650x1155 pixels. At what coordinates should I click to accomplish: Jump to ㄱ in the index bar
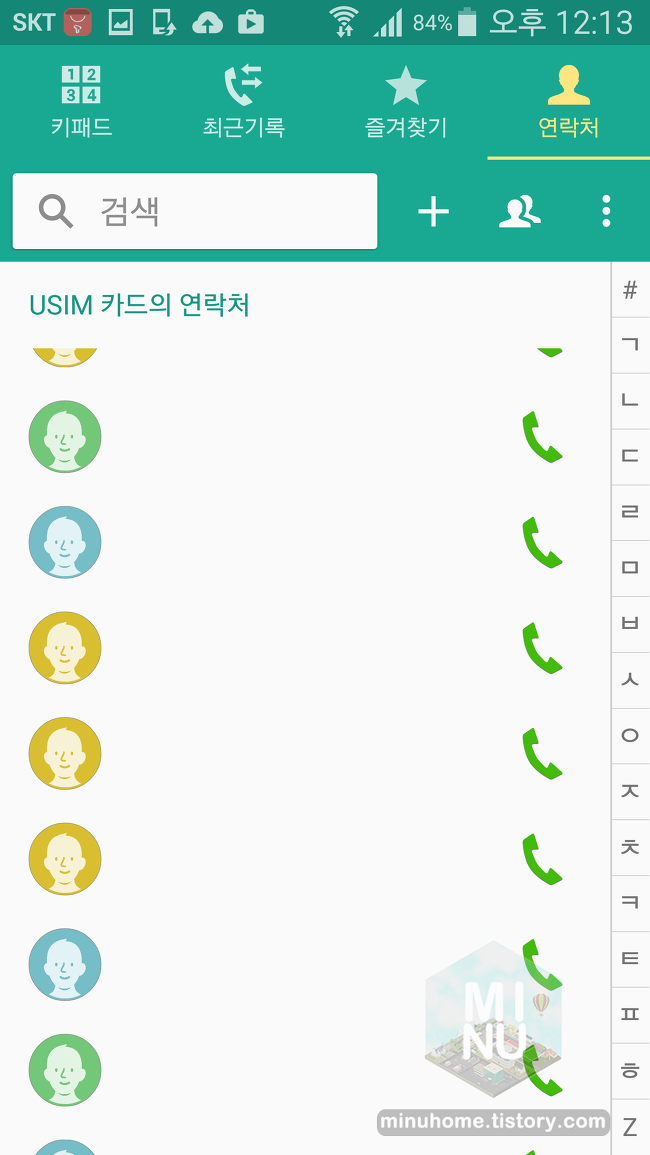coord(630,345)
